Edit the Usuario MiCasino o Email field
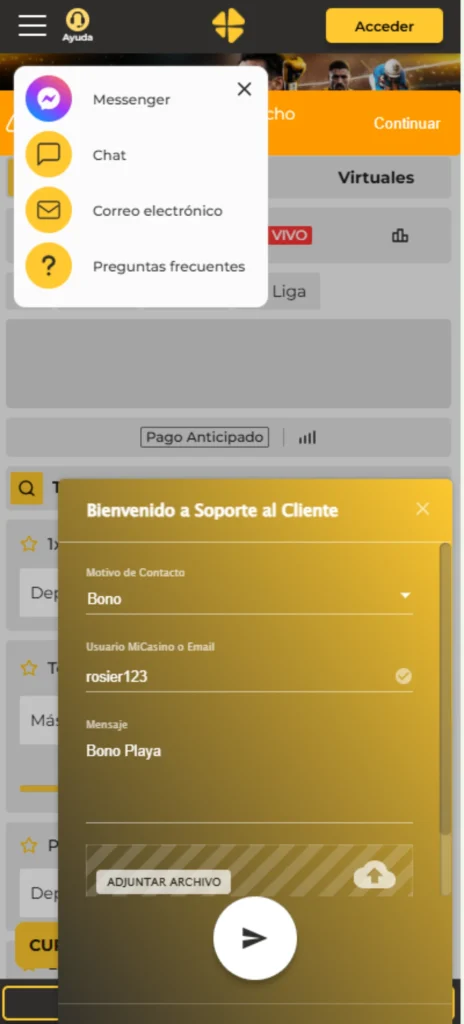 pos(249,677)
